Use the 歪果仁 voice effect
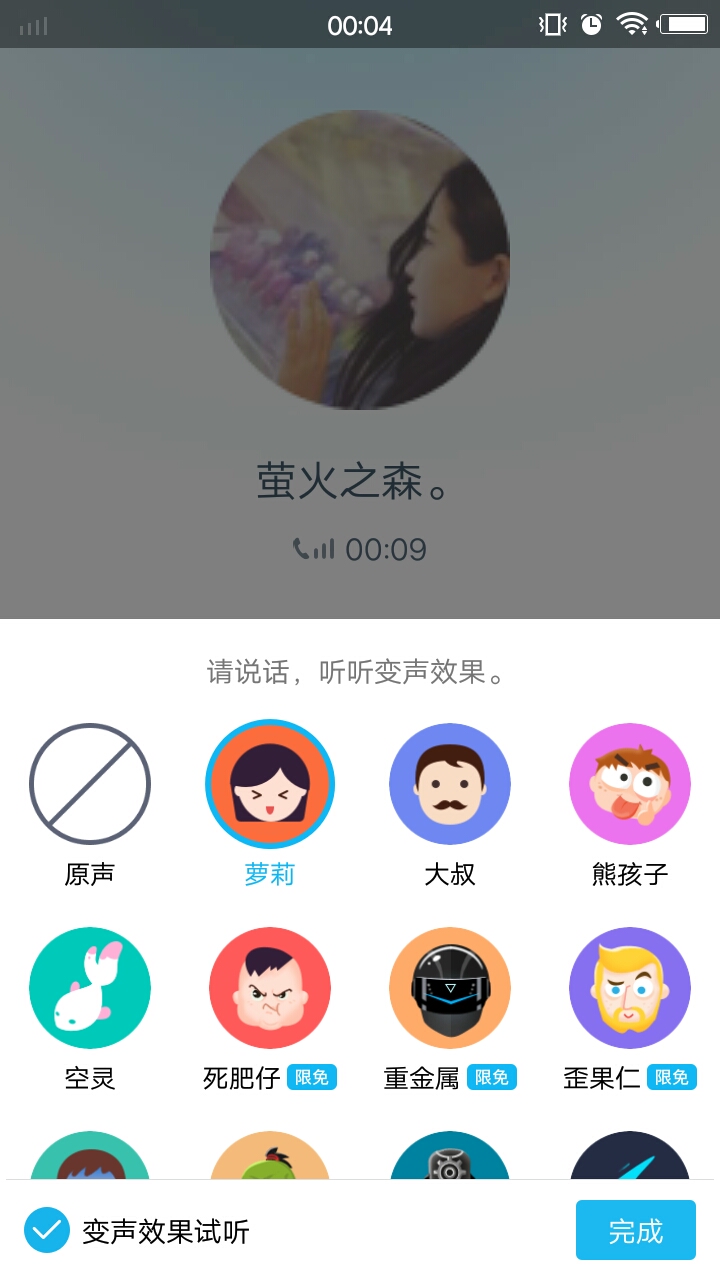 [x=630, y=988]
